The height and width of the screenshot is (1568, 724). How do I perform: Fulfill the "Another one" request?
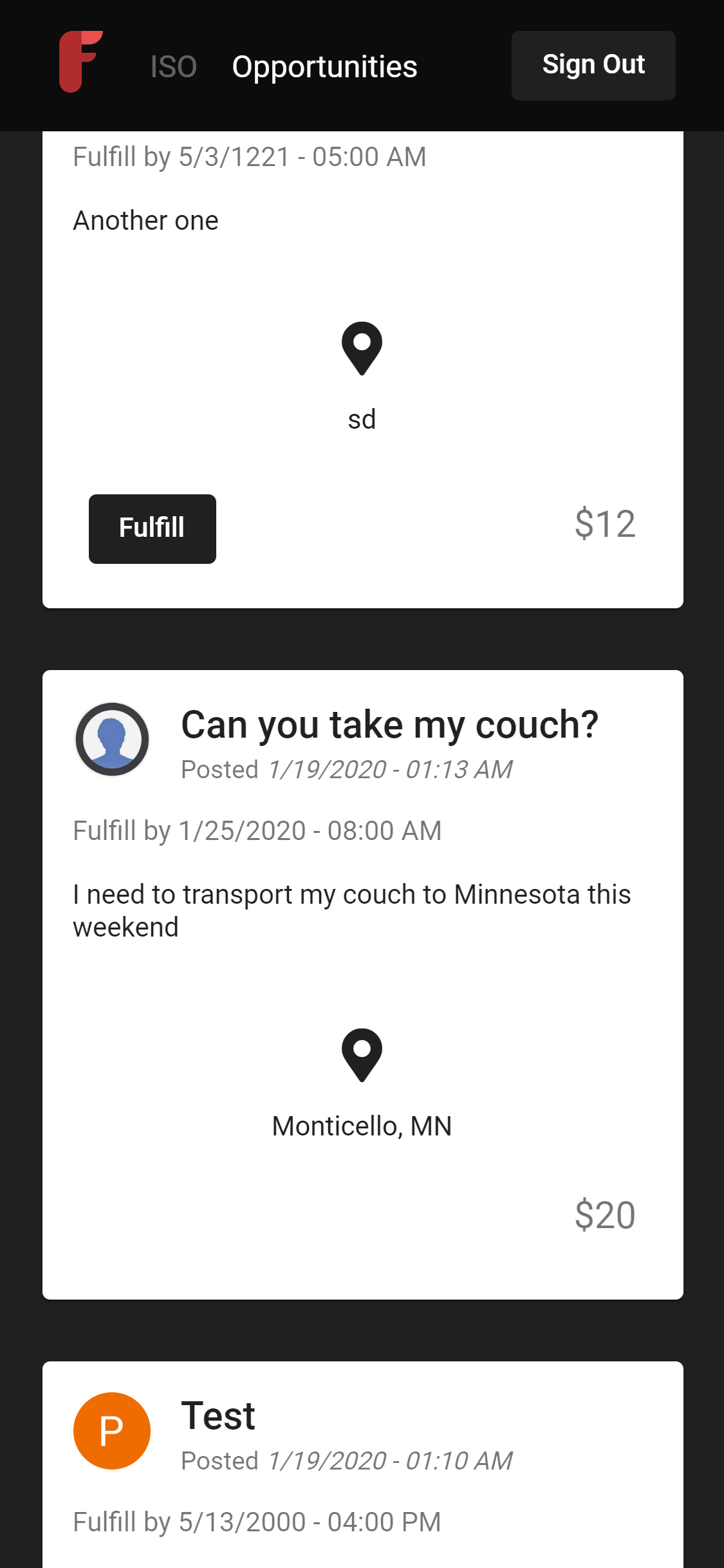152,528
